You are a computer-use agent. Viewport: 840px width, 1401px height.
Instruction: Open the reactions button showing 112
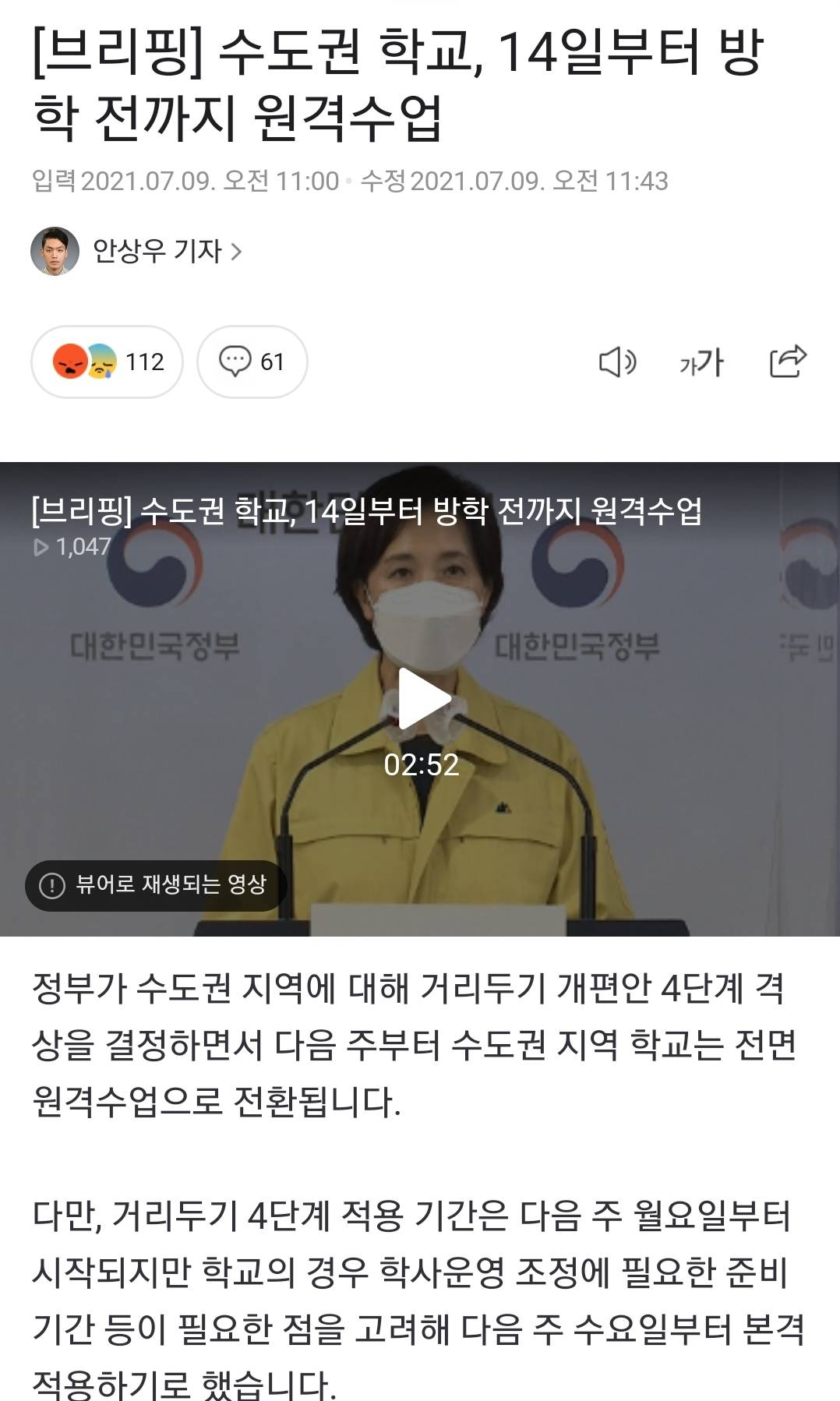click(x=108, y=362)
